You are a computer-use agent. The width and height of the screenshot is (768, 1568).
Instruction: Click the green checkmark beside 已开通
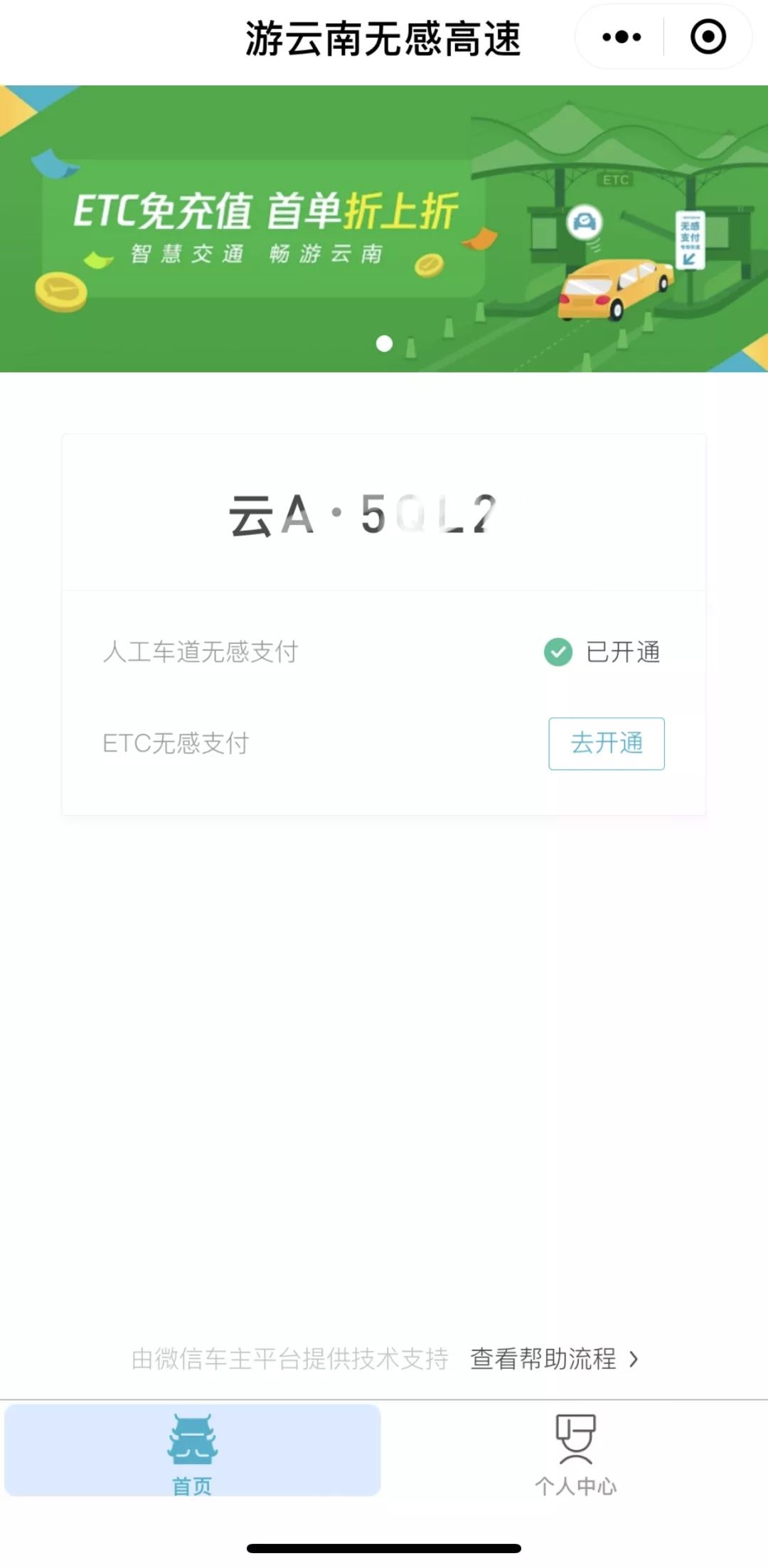click(557, 651)
